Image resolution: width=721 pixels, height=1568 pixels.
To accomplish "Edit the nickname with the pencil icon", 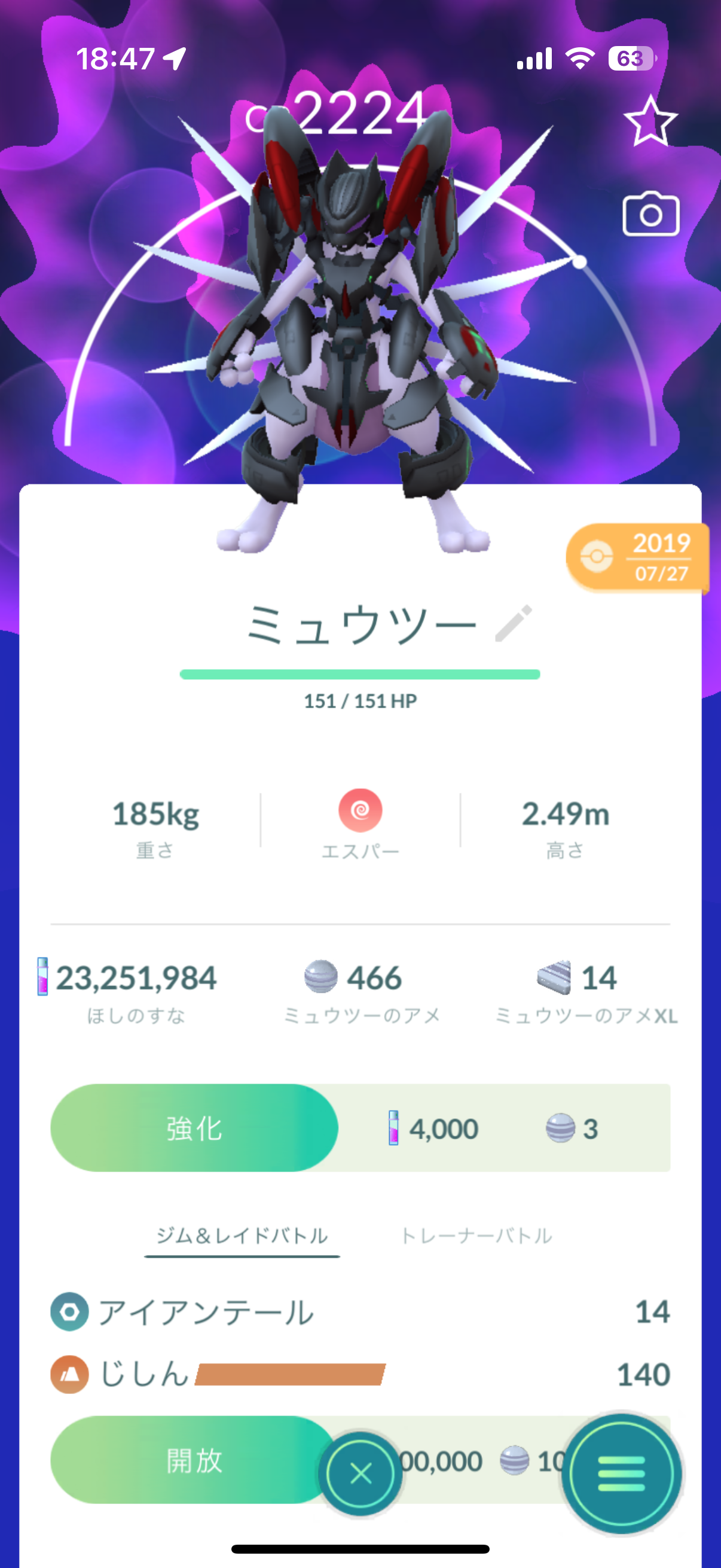I will (514, 623).
